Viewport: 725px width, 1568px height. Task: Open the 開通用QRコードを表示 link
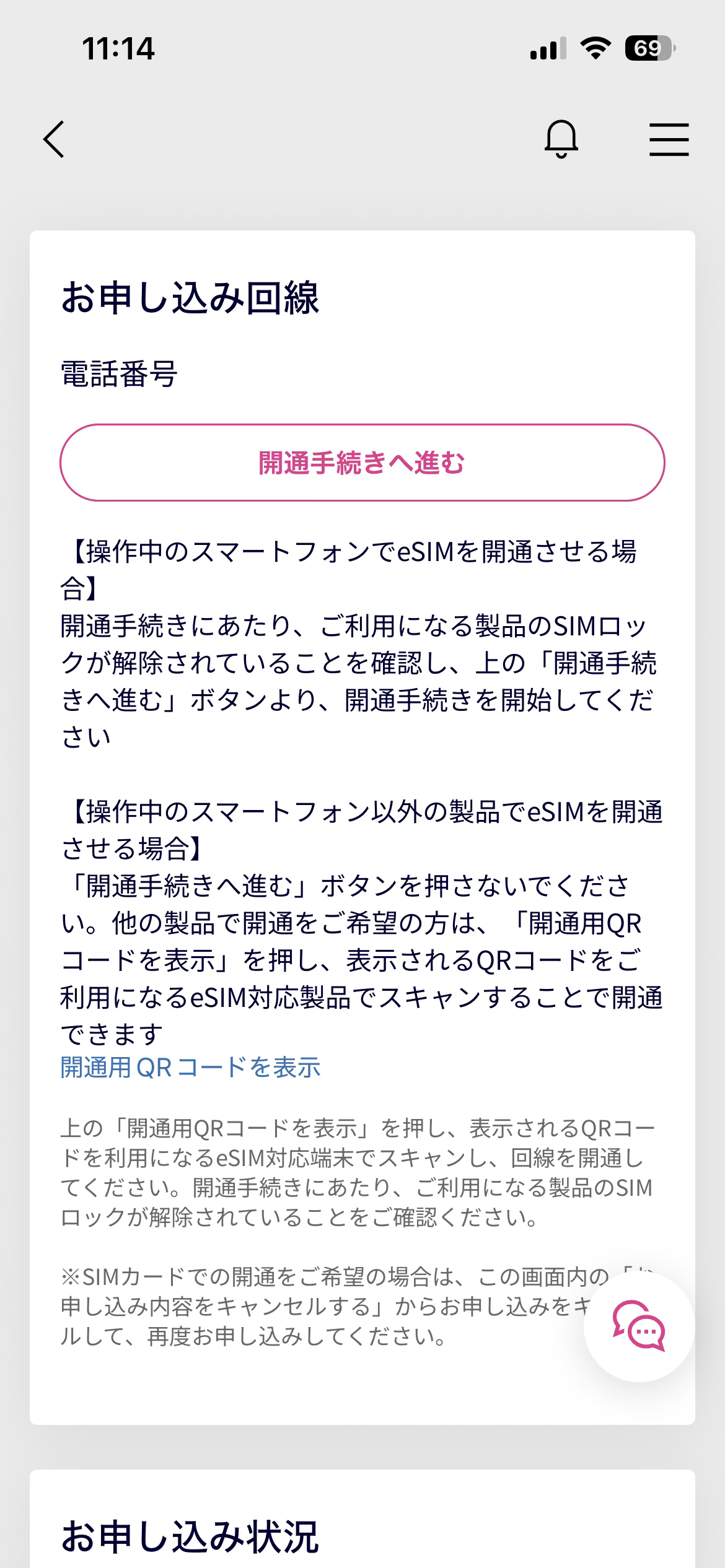[x=190, y=1067]
